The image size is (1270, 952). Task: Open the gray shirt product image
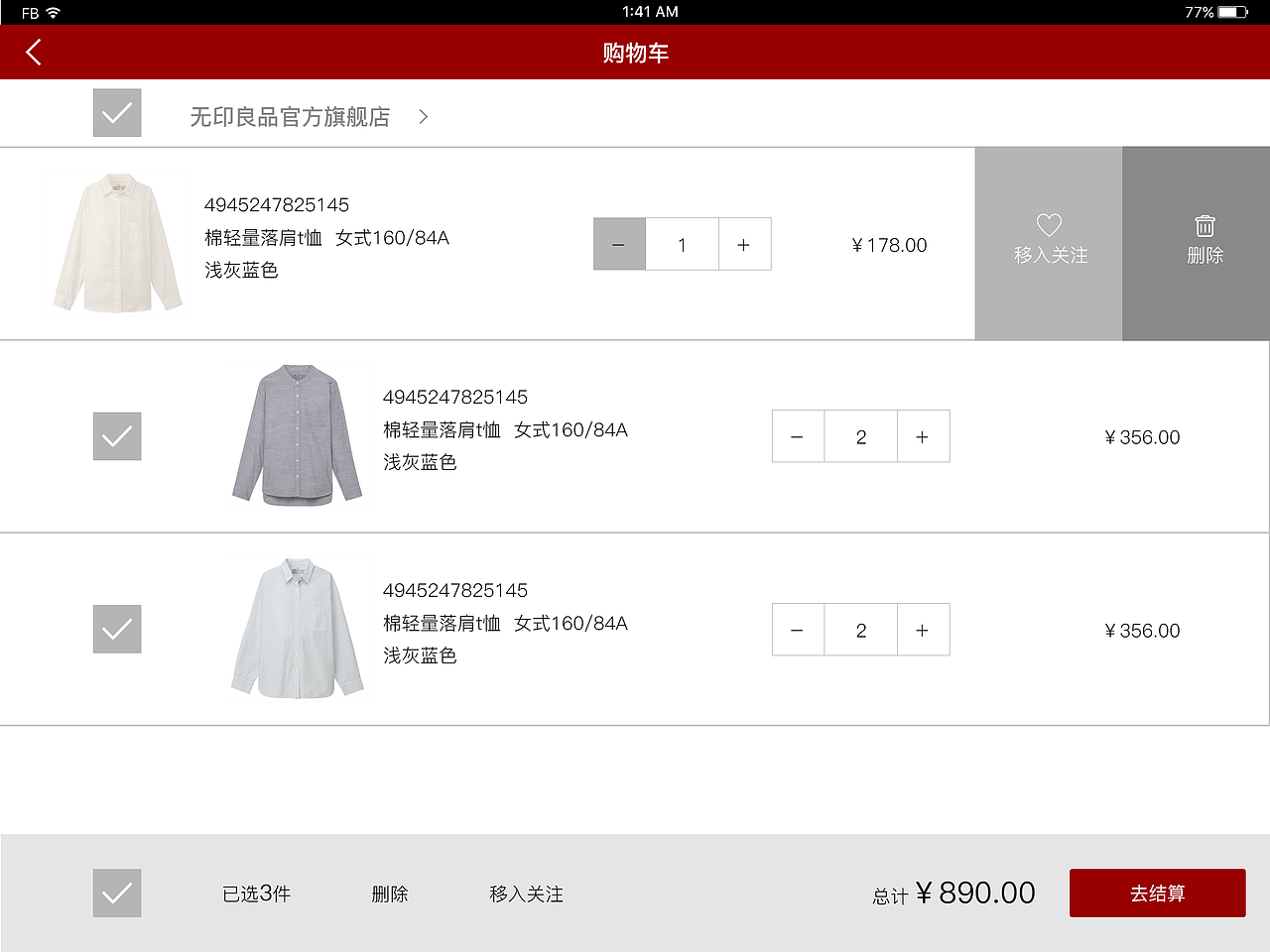(x=298, y=434)
